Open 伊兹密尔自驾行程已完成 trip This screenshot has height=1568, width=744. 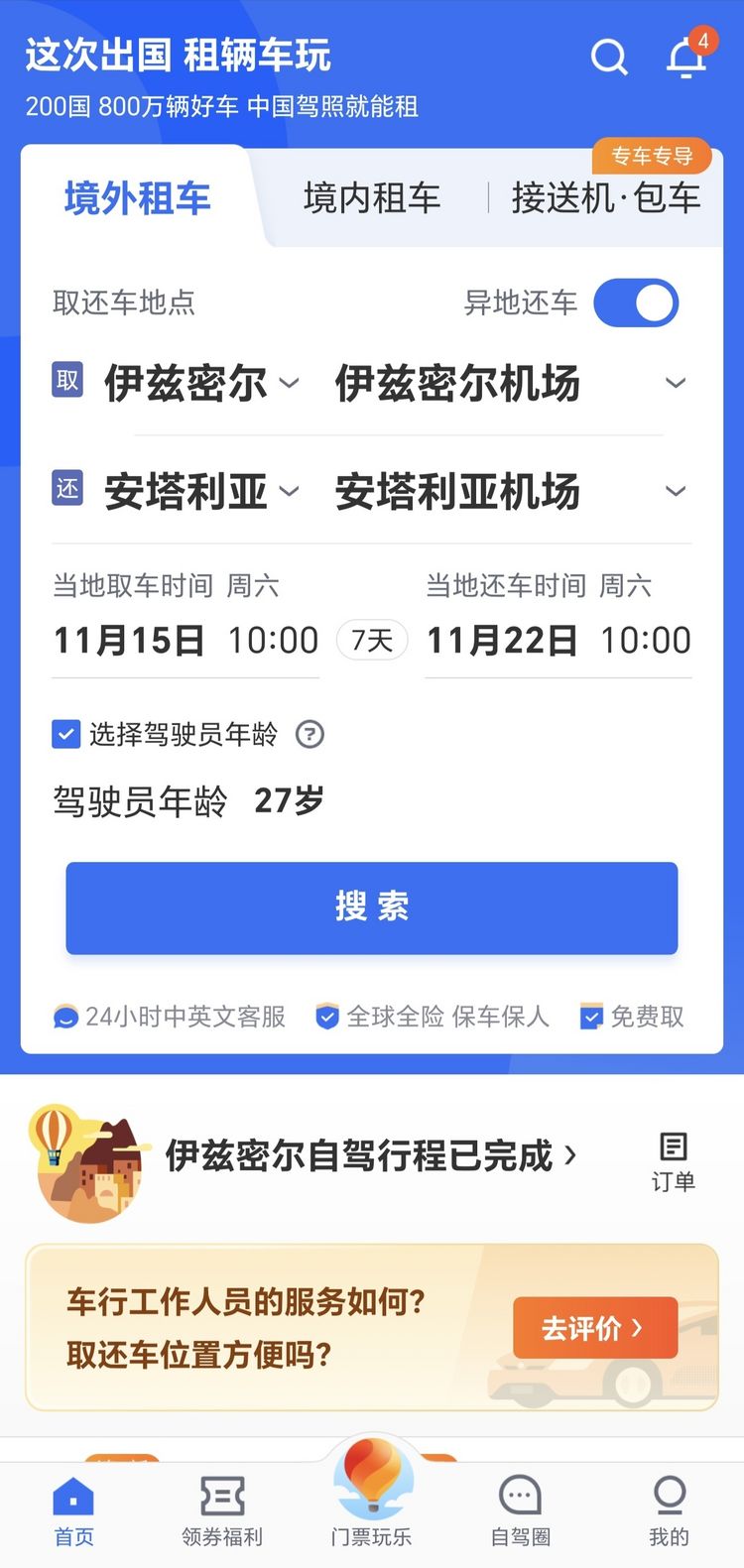point(369,1156)
